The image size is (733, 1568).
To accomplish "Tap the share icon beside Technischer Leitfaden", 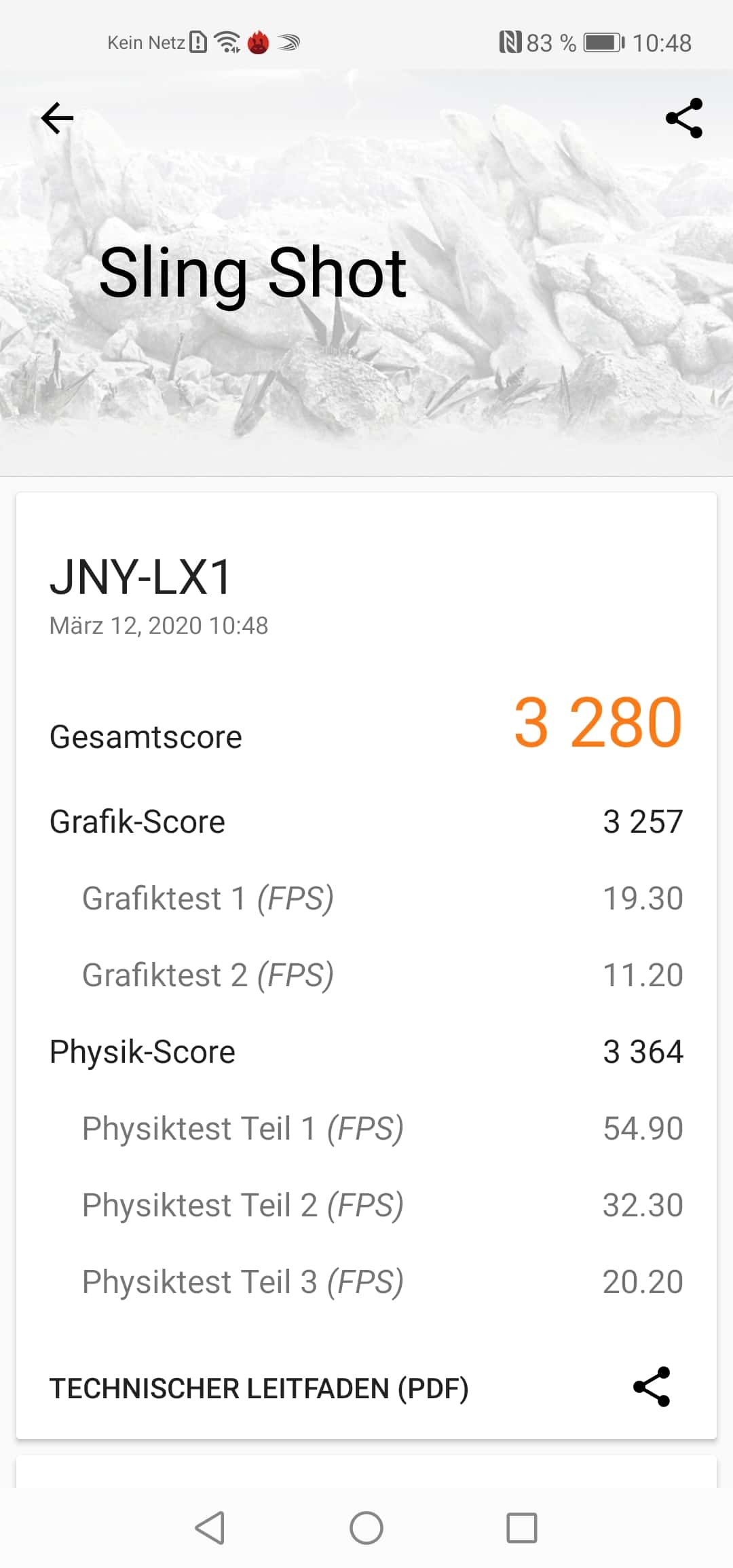I will pyautogui.click(x=652, y=1387).
